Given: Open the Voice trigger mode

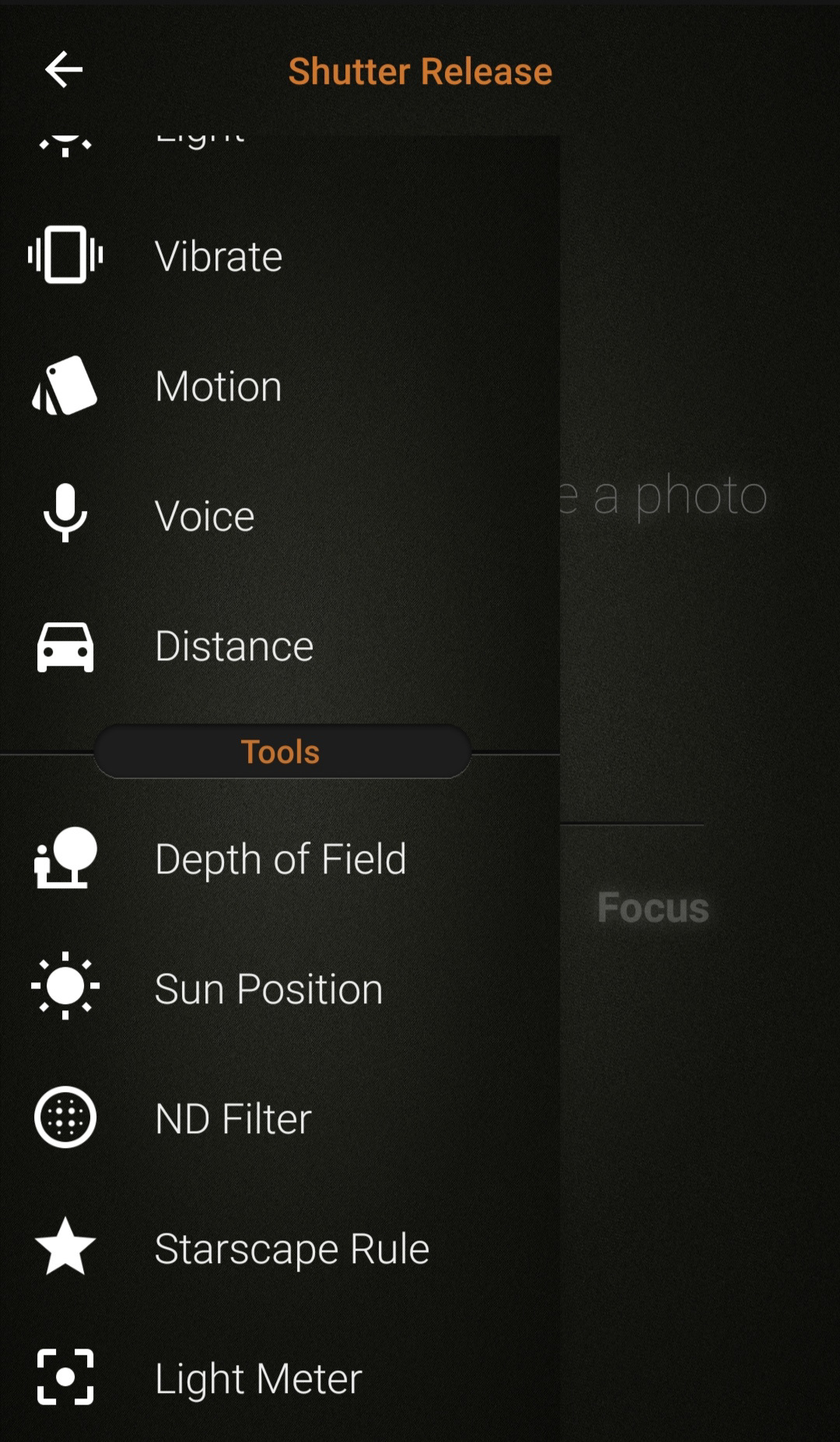Looking at the screenshot, I should pyautogui.click(x=205, y=516).
